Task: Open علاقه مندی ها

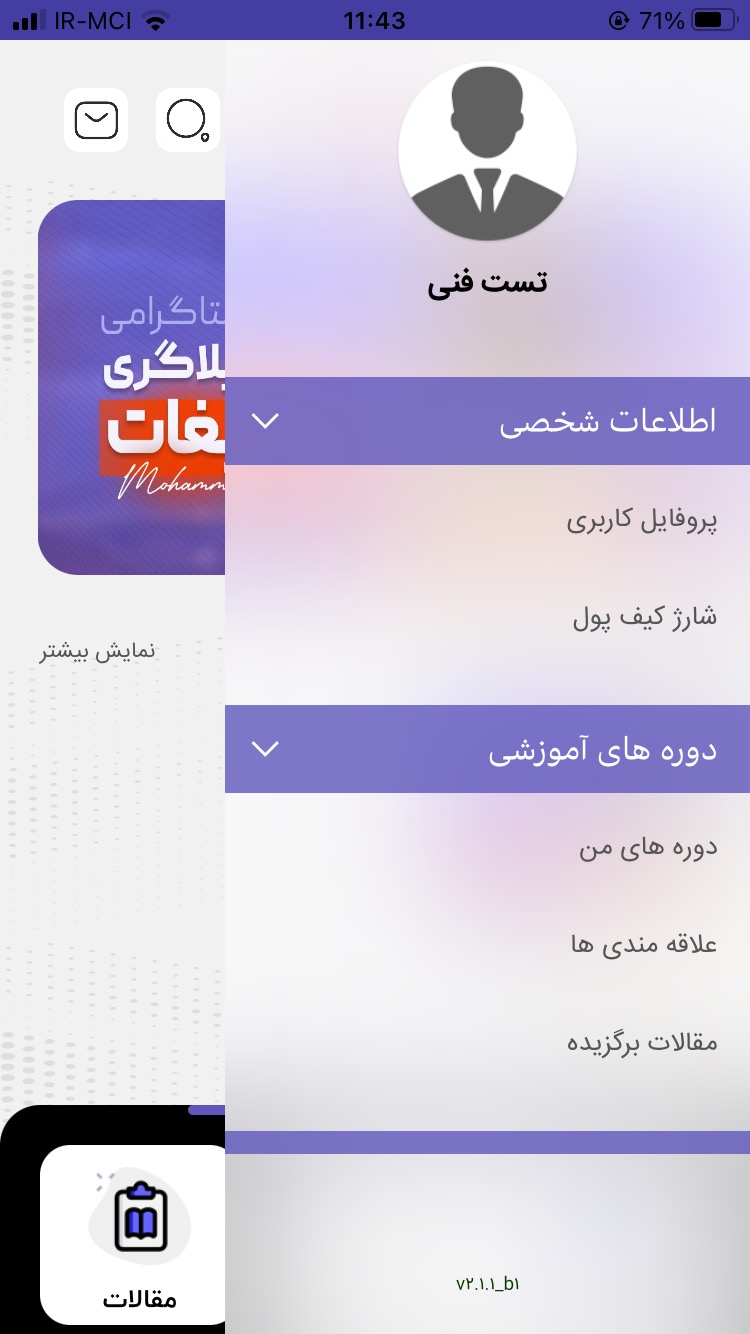Action: [x=644, y=944]
